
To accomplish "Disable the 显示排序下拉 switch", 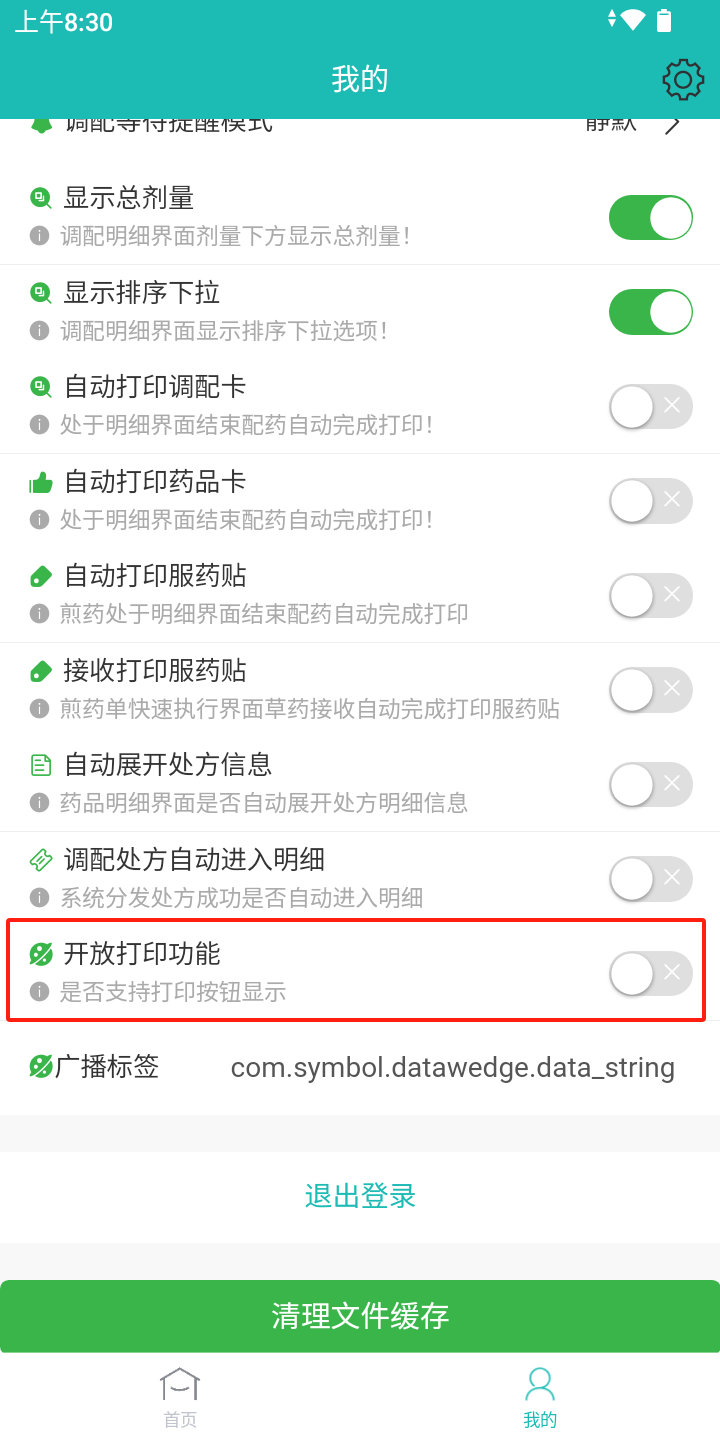I will click(651, 312).
